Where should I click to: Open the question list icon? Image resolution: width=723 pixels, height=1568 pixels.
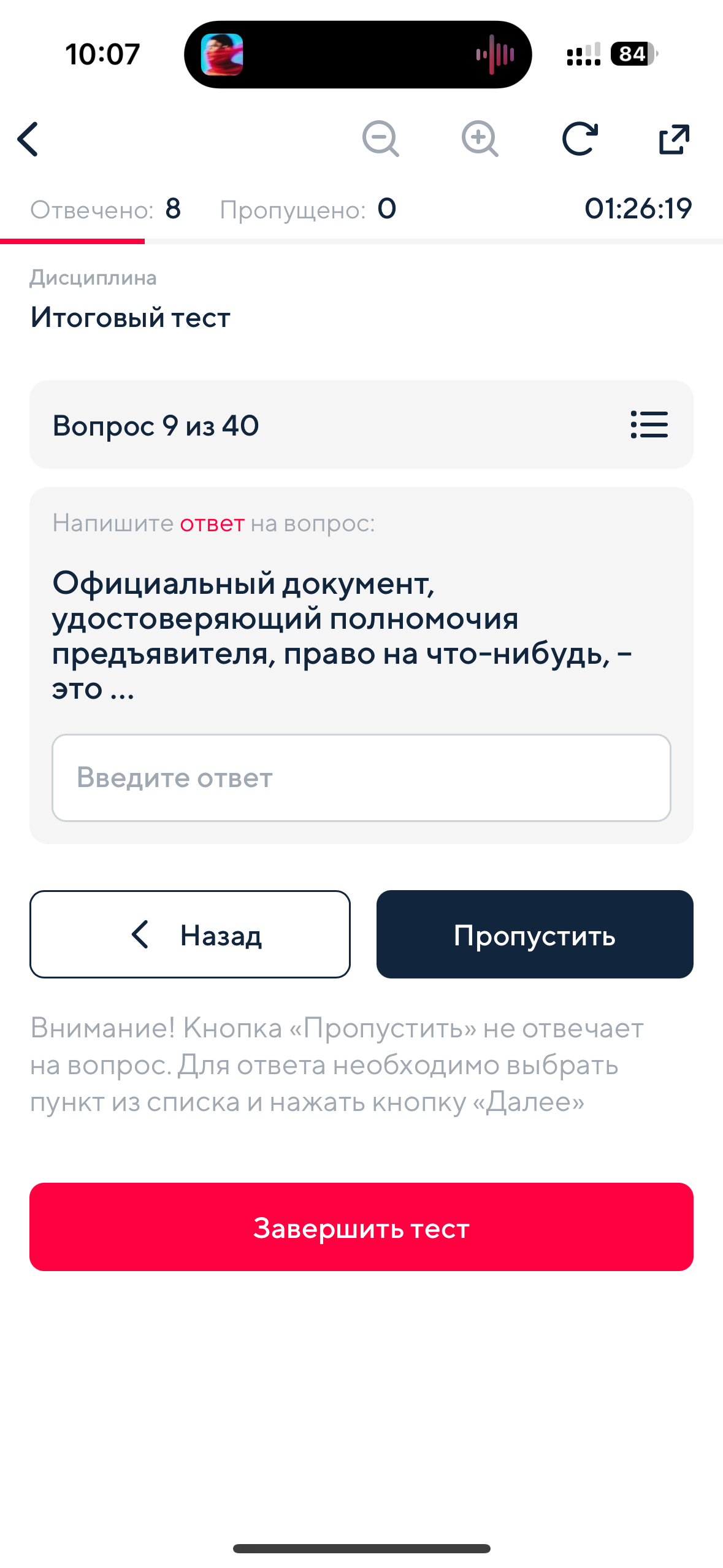(649, 425)
